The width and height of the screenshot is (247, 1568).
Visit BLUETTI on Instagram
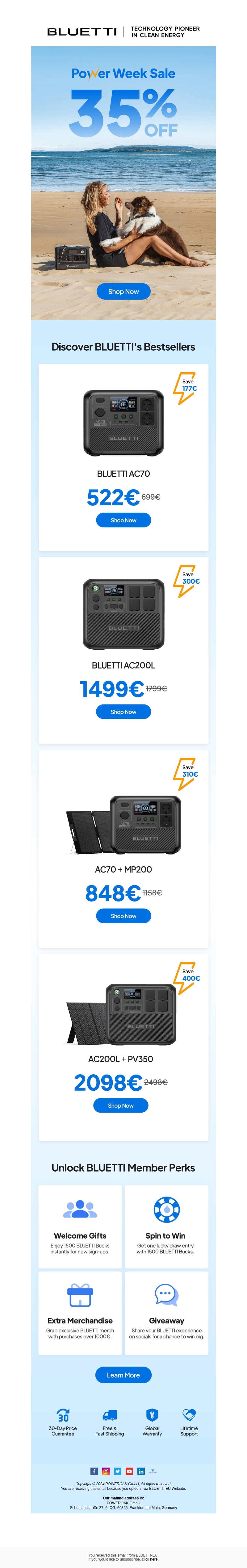point(106,1471)
